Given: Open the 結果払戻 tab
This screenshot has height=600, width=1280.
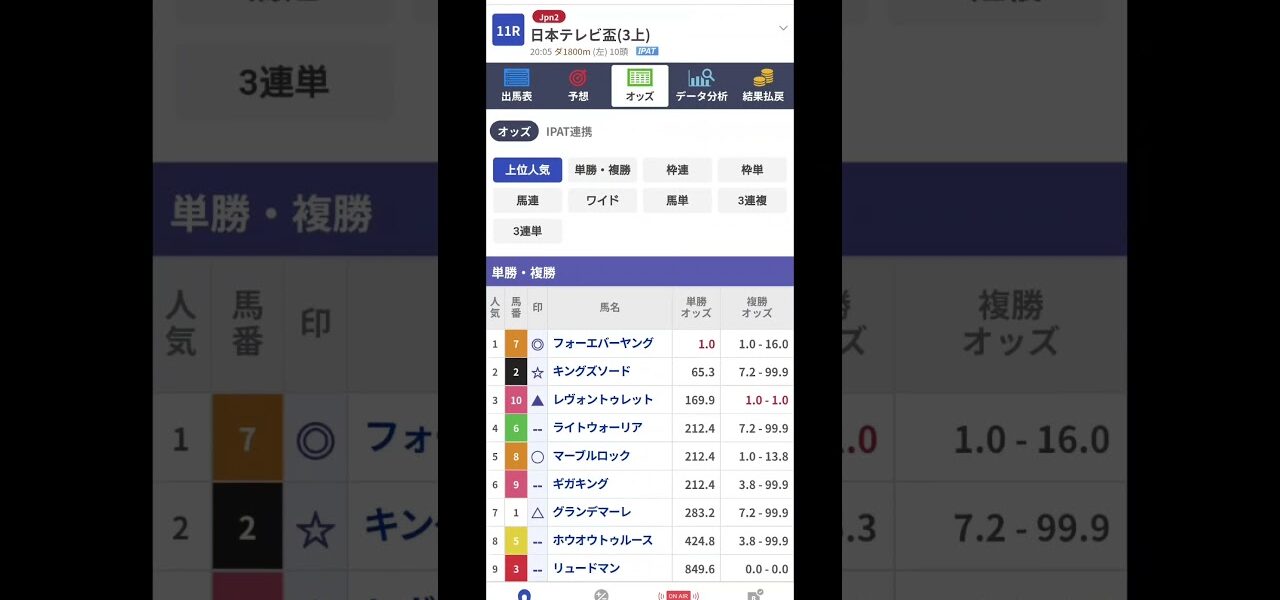Looking at the screenshot, I should [763, 86].
